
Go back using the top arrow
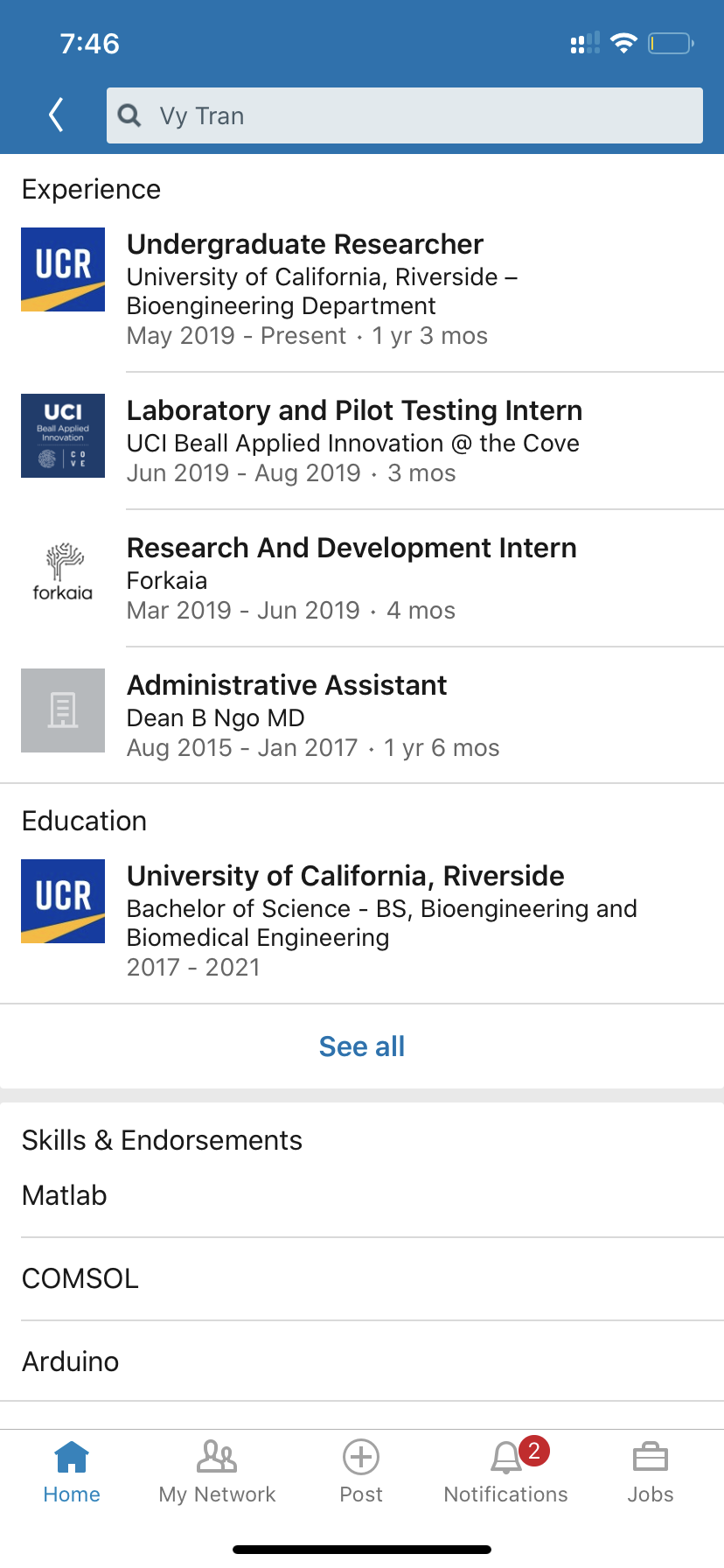point(57,115)
